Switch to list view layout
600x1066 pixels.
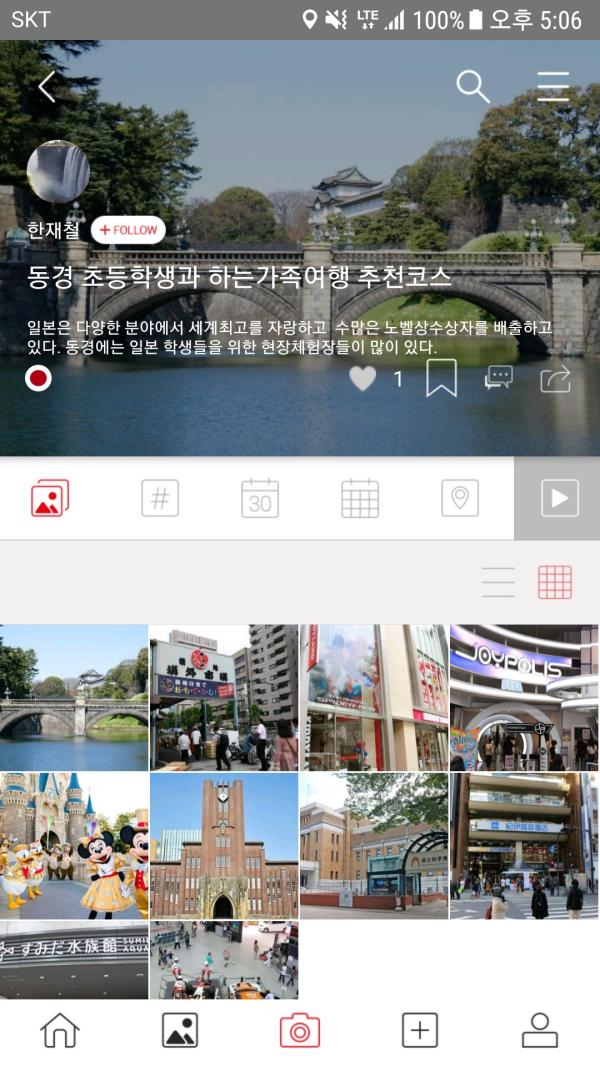(x=498, y=582)
